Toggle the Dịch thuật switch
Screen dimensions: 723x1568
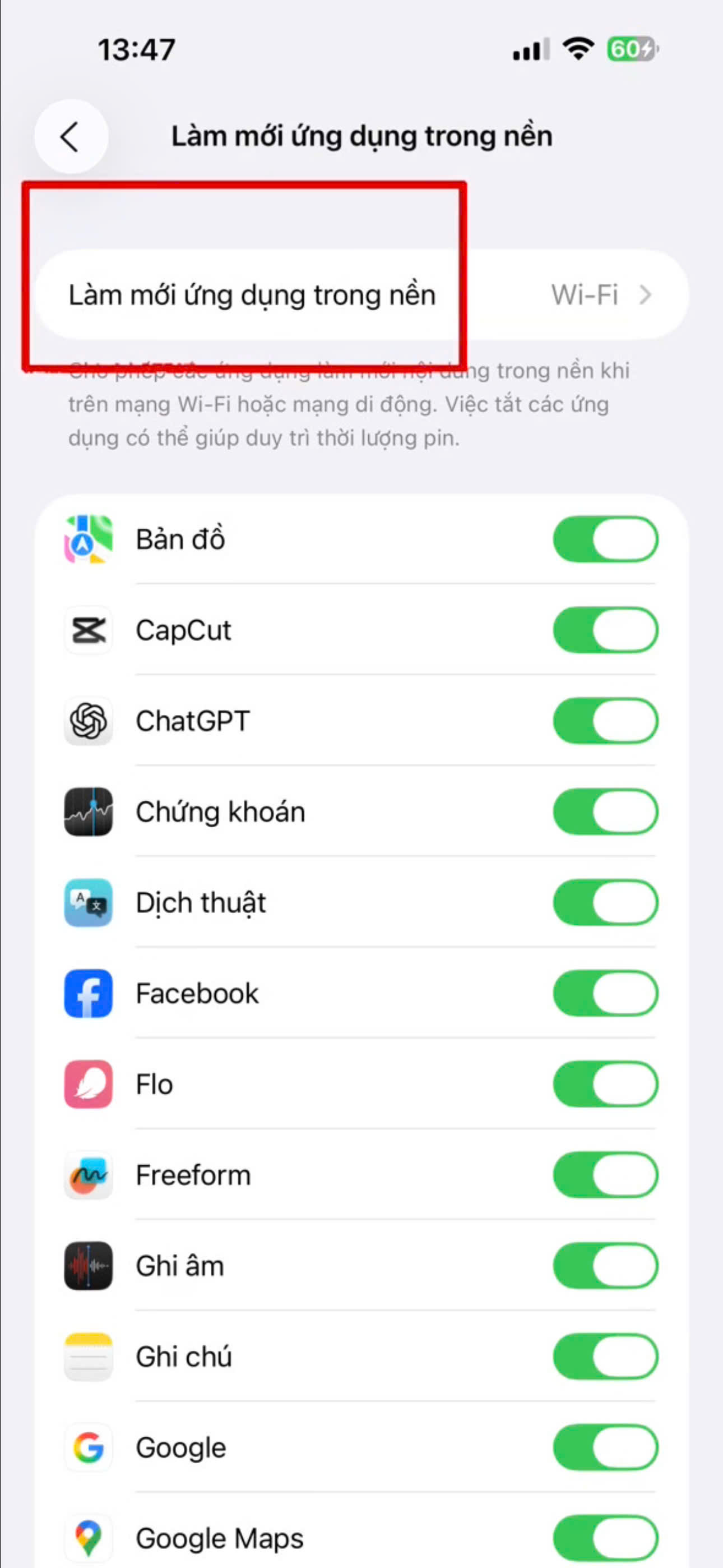(x=605, y=902)
